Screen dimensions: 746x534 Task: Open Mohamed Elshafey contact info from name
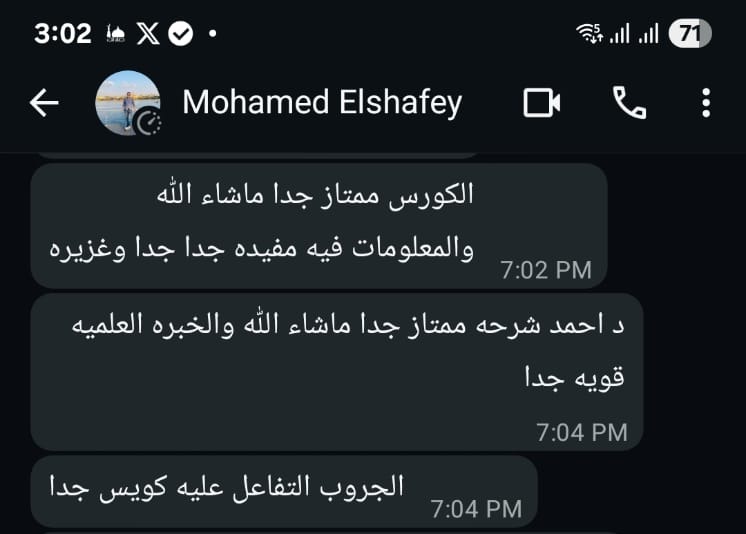(x=322, y=102)
